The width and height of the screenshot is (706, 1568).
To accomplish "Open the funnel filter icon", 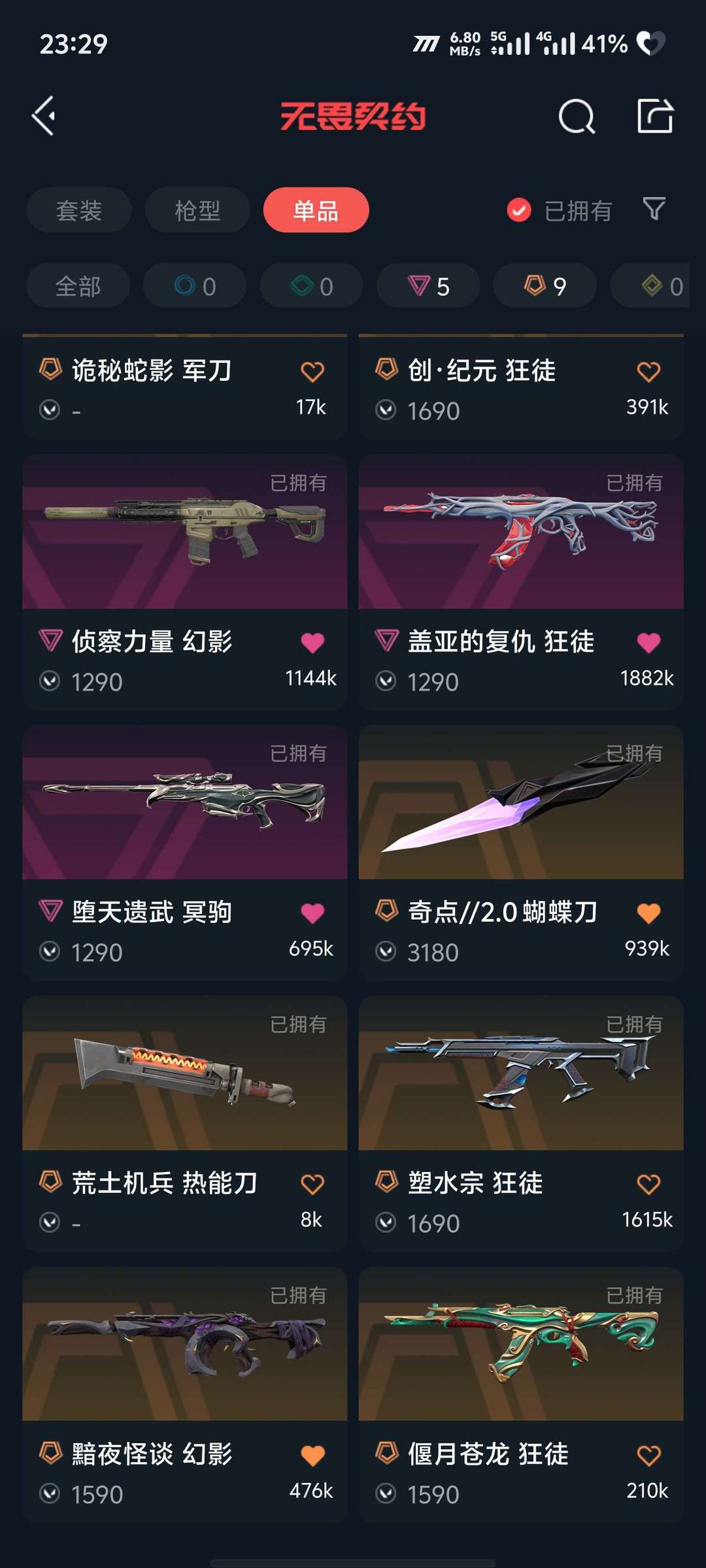I will point(654,210).
